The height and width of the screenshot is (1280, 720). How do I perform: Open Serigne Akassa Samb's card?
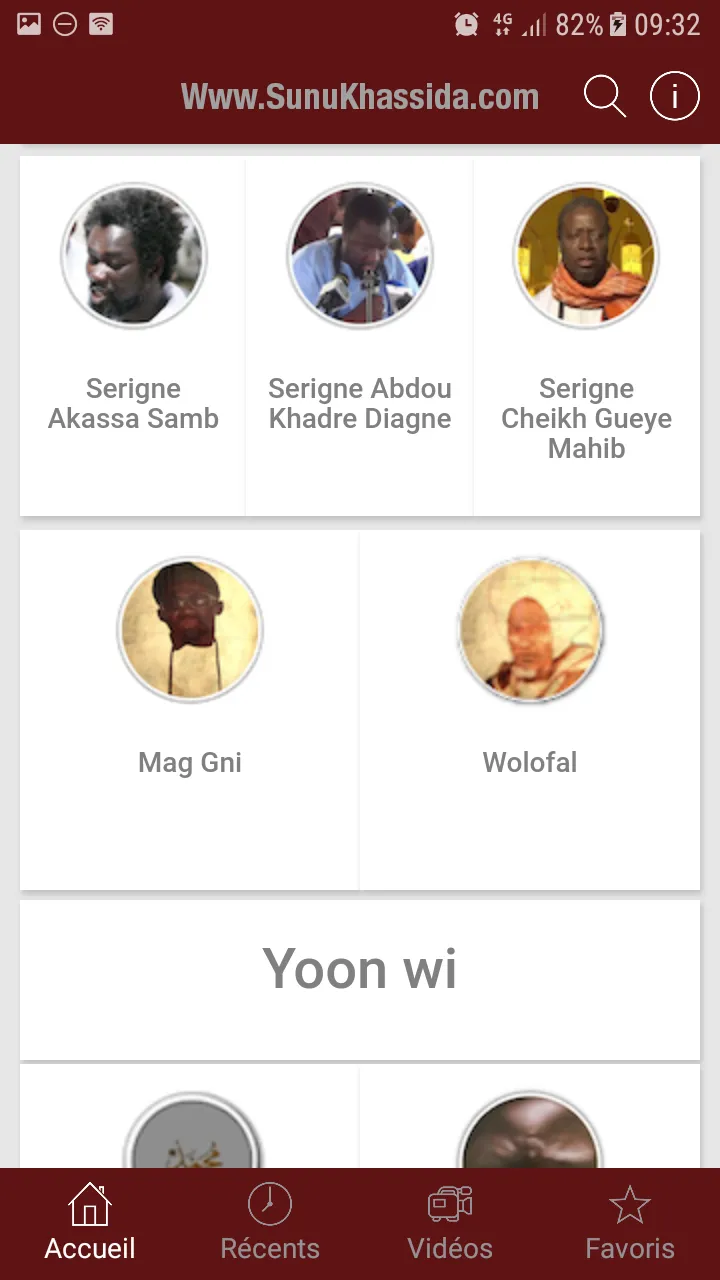tap(133, 336)
